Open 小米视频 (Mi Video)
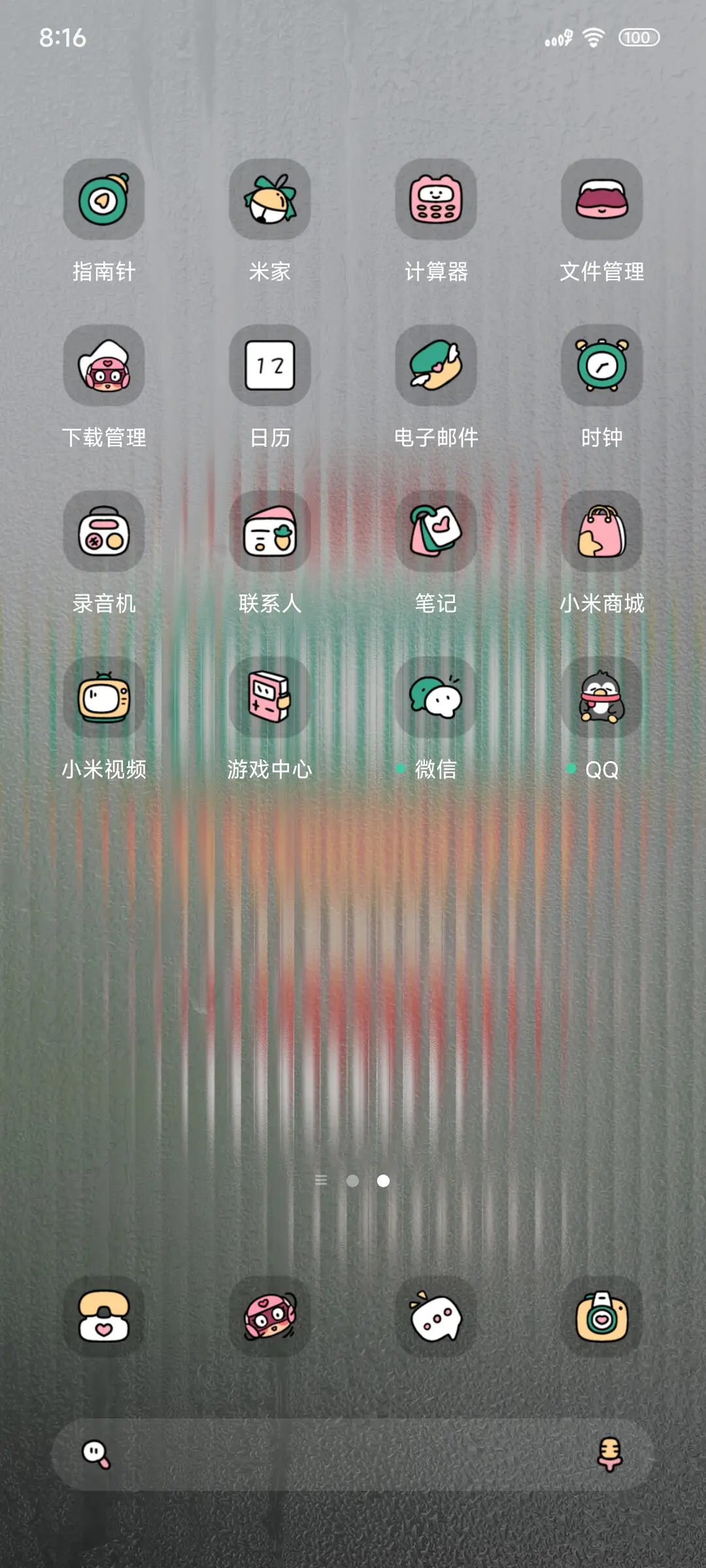Image resolution: width=706 pixels, height=1568 pixels. point(105,698)
